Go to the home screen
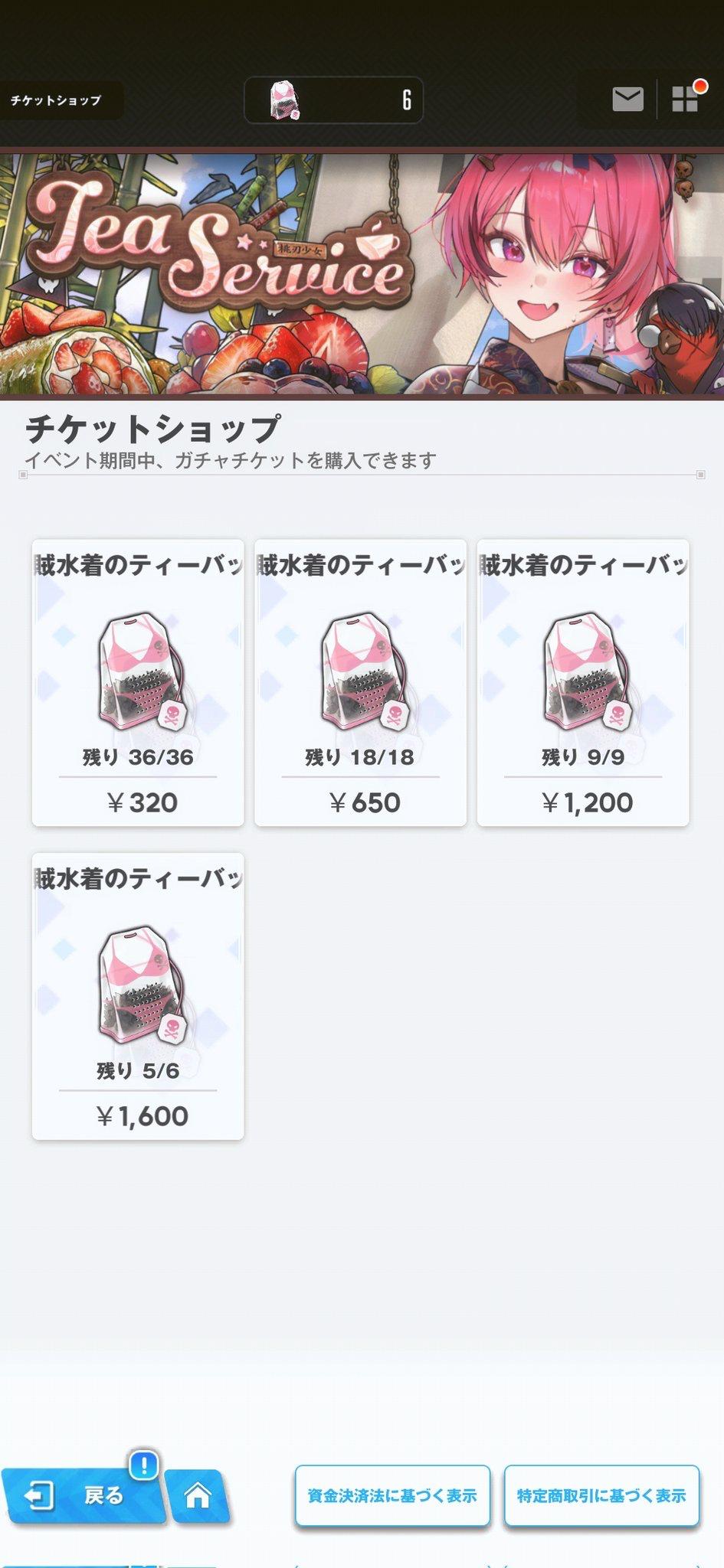 pyautogui.click(x=198, y=1495)
